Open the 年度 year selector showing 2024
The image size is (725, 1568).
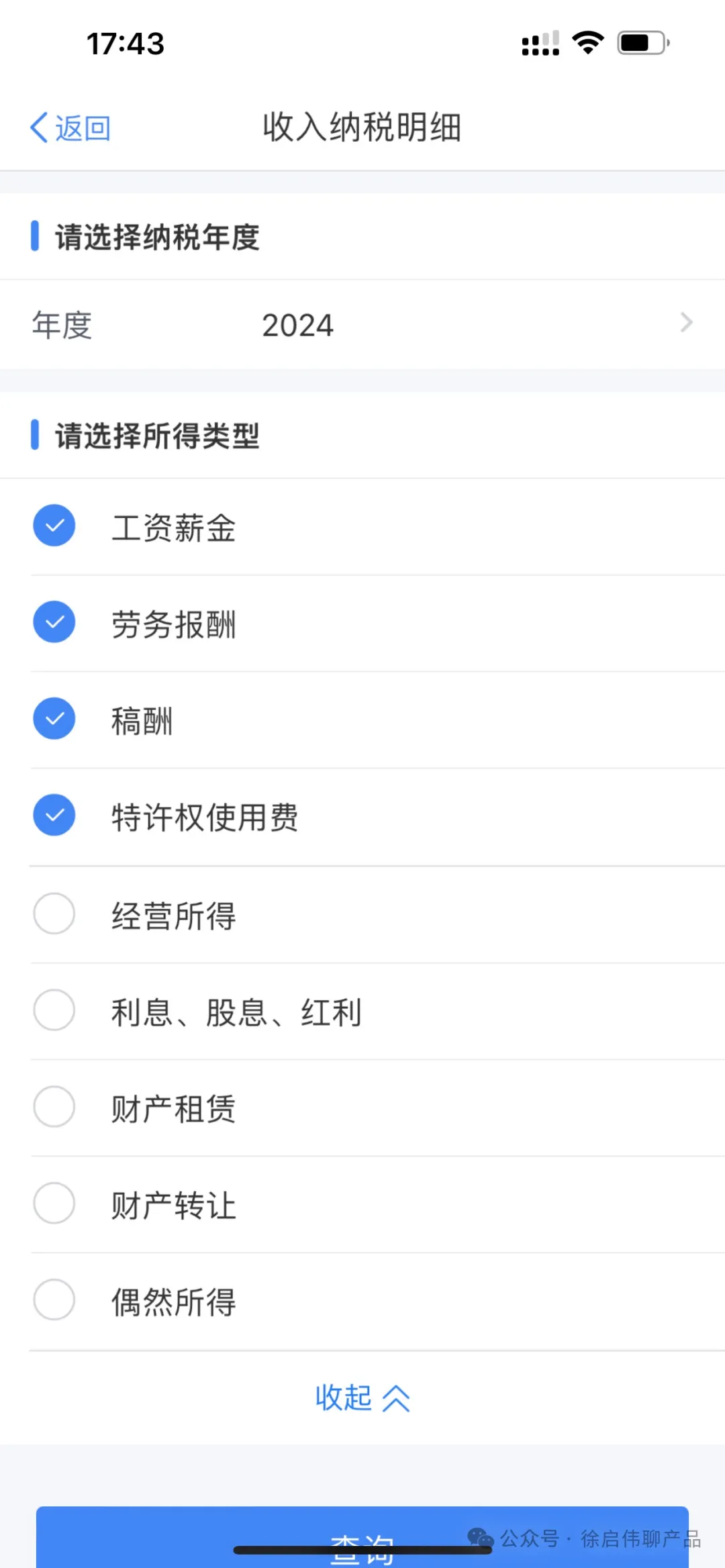pyautogui.click(x=297, y=325)
